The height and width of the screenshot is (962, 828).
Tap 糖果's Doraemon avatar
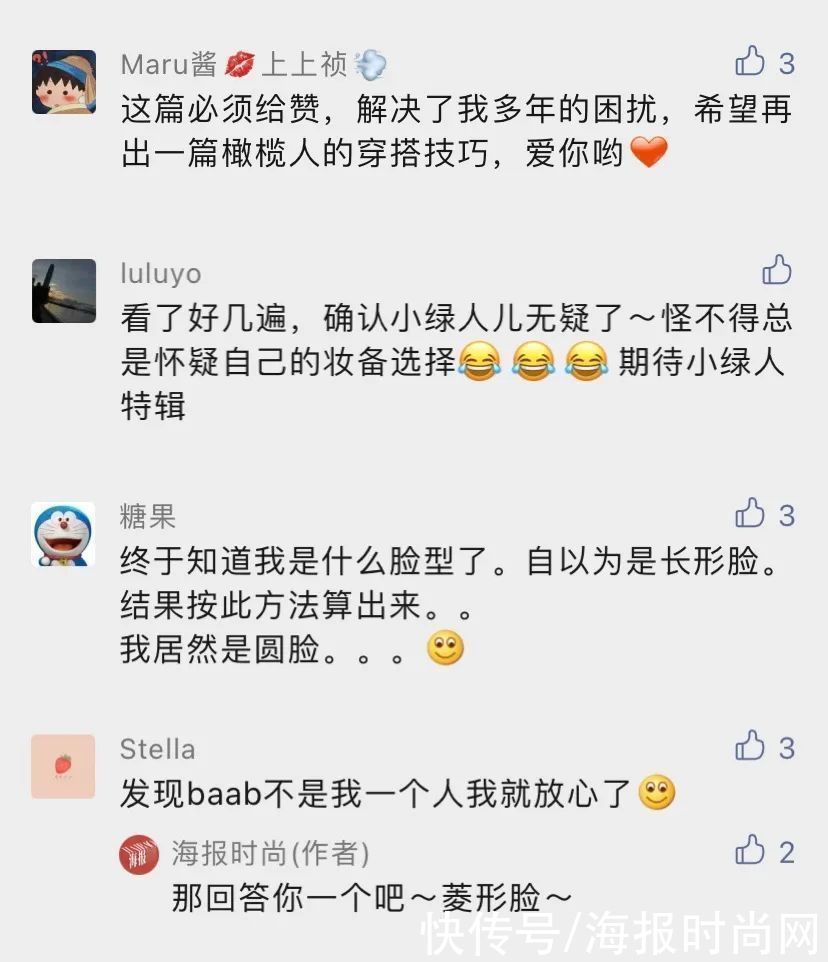61,533
